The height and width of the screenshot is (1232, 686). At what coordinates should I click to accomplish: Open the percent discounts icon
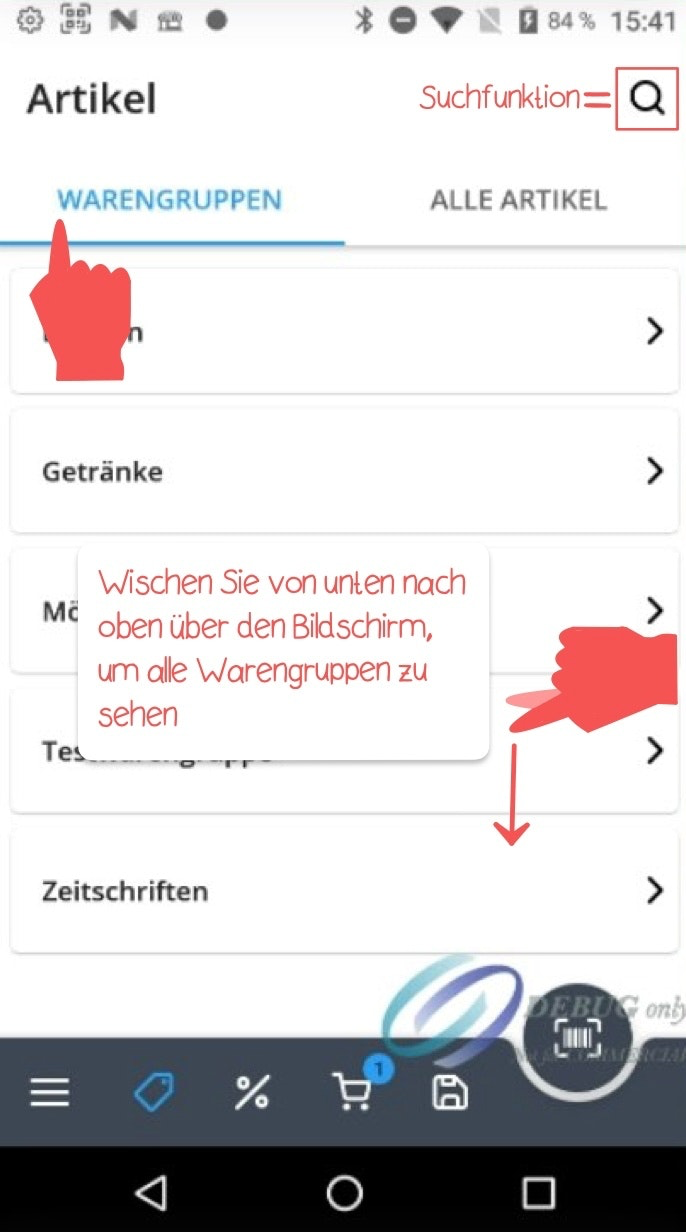(251, 1093)
